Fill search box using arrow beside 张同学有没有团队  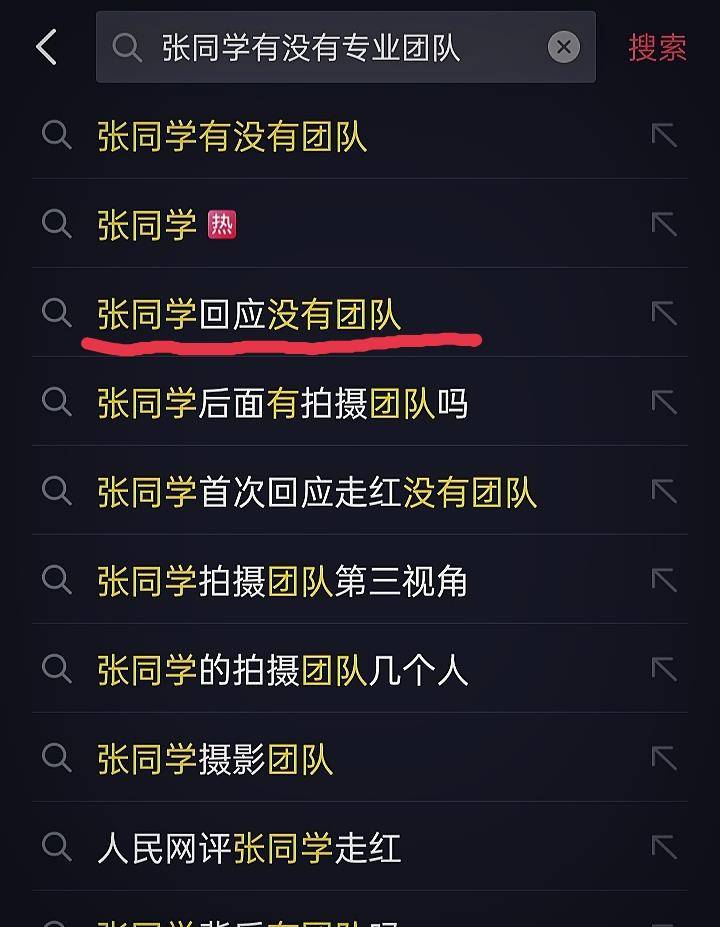[664, 136]
